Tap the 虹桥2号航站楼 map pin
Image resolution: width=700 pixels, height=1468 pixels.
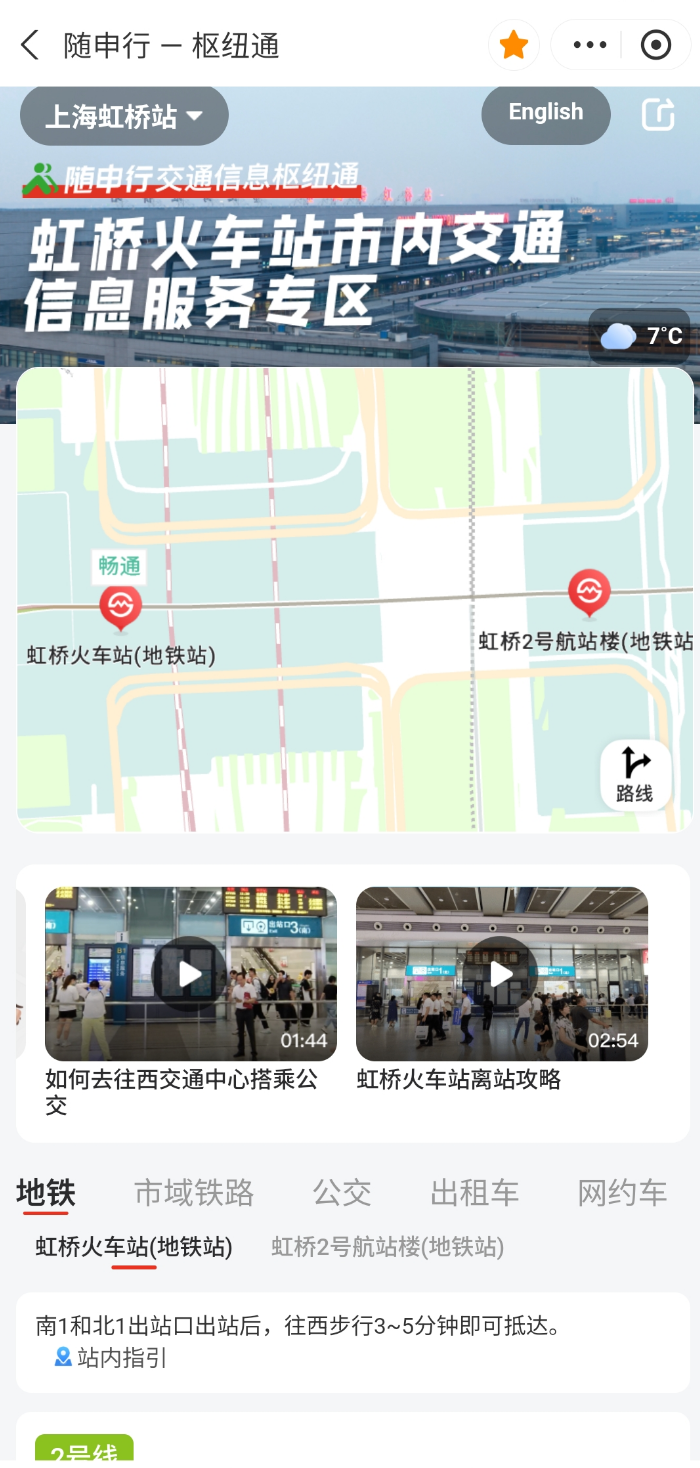[588, 592]
